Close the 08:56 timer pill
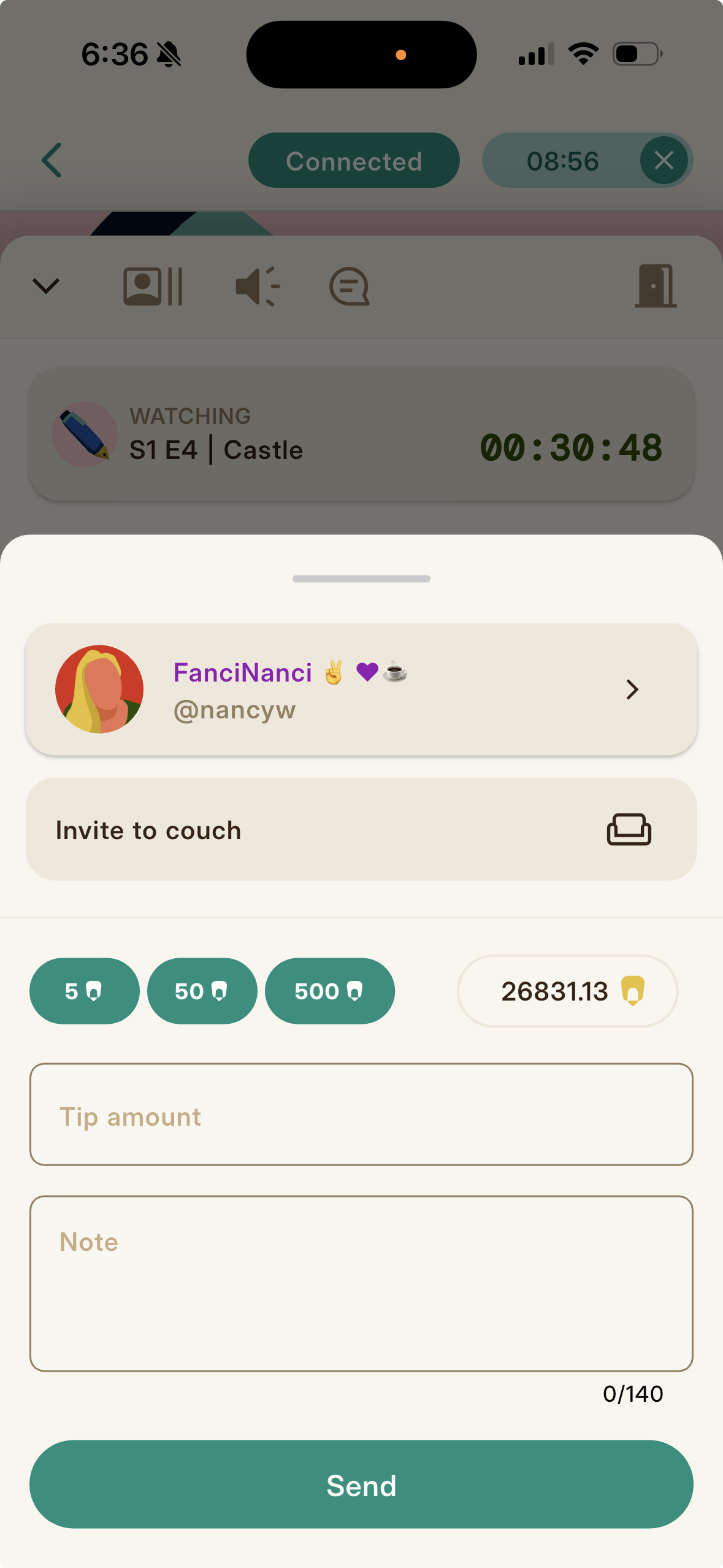Screen dimensions: 723x1568 664,161
